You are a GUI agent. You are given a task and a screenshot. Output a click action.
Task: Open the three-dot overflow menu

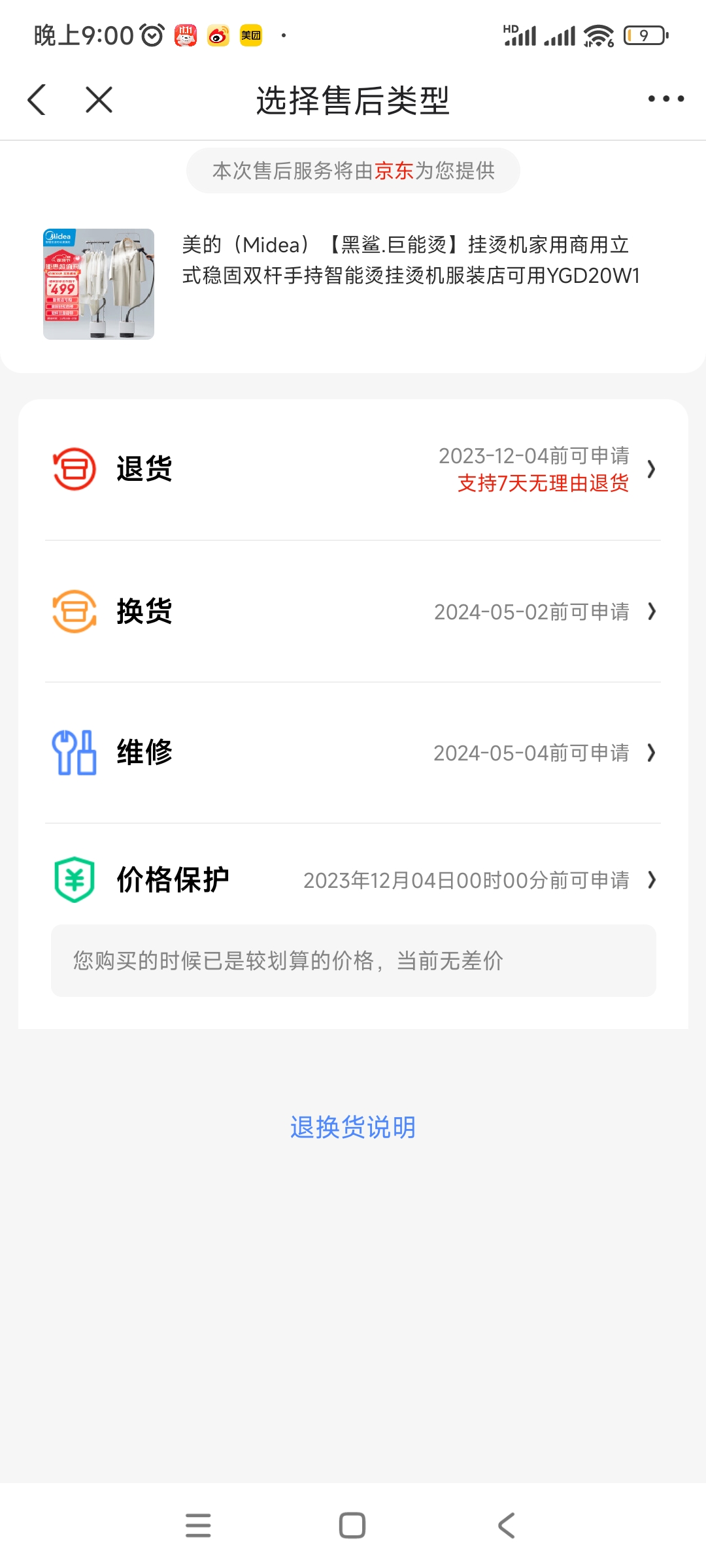(665, 99)
